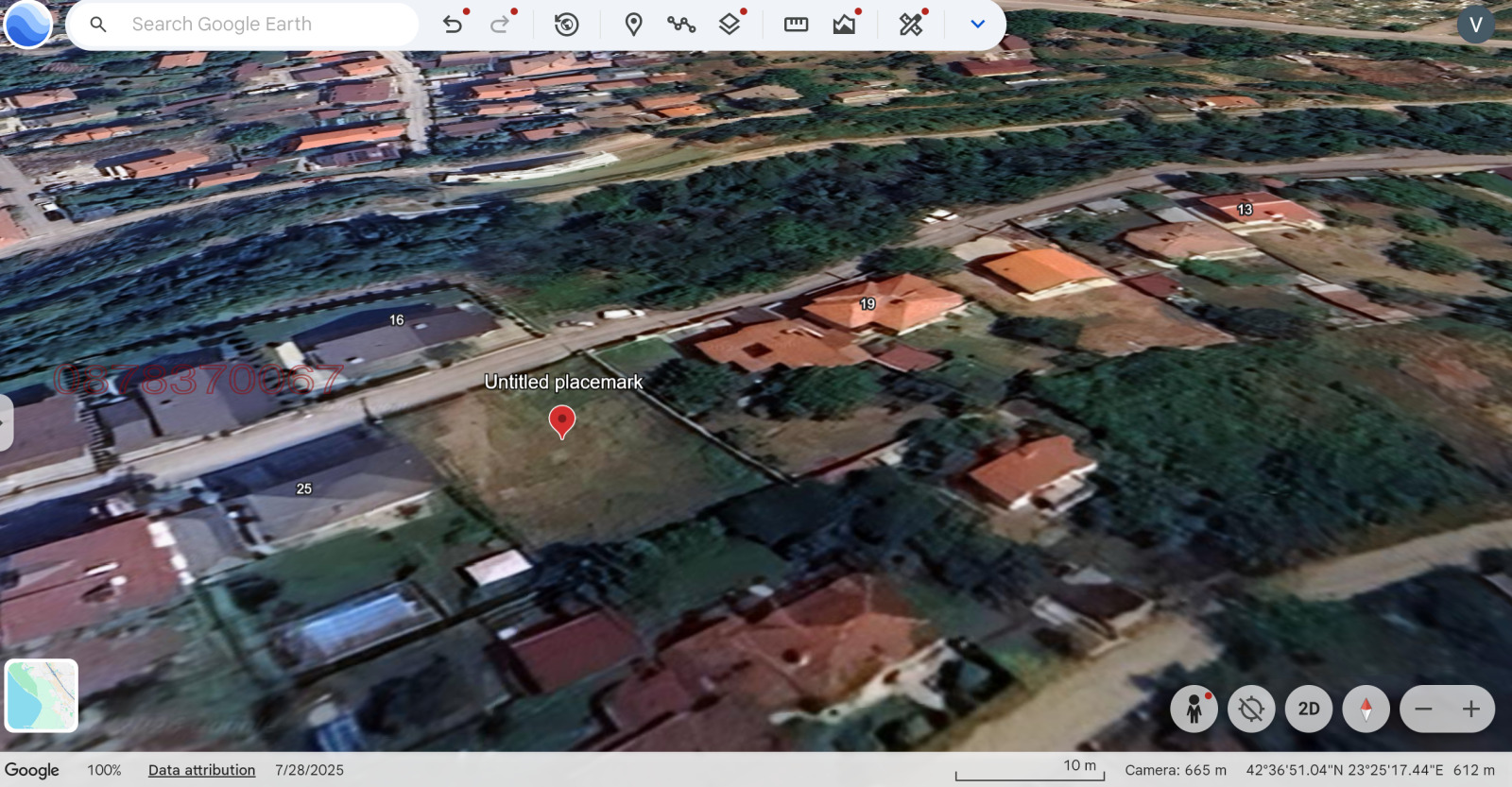
Task: Zoom out of the map
Action: point(1424,709)
